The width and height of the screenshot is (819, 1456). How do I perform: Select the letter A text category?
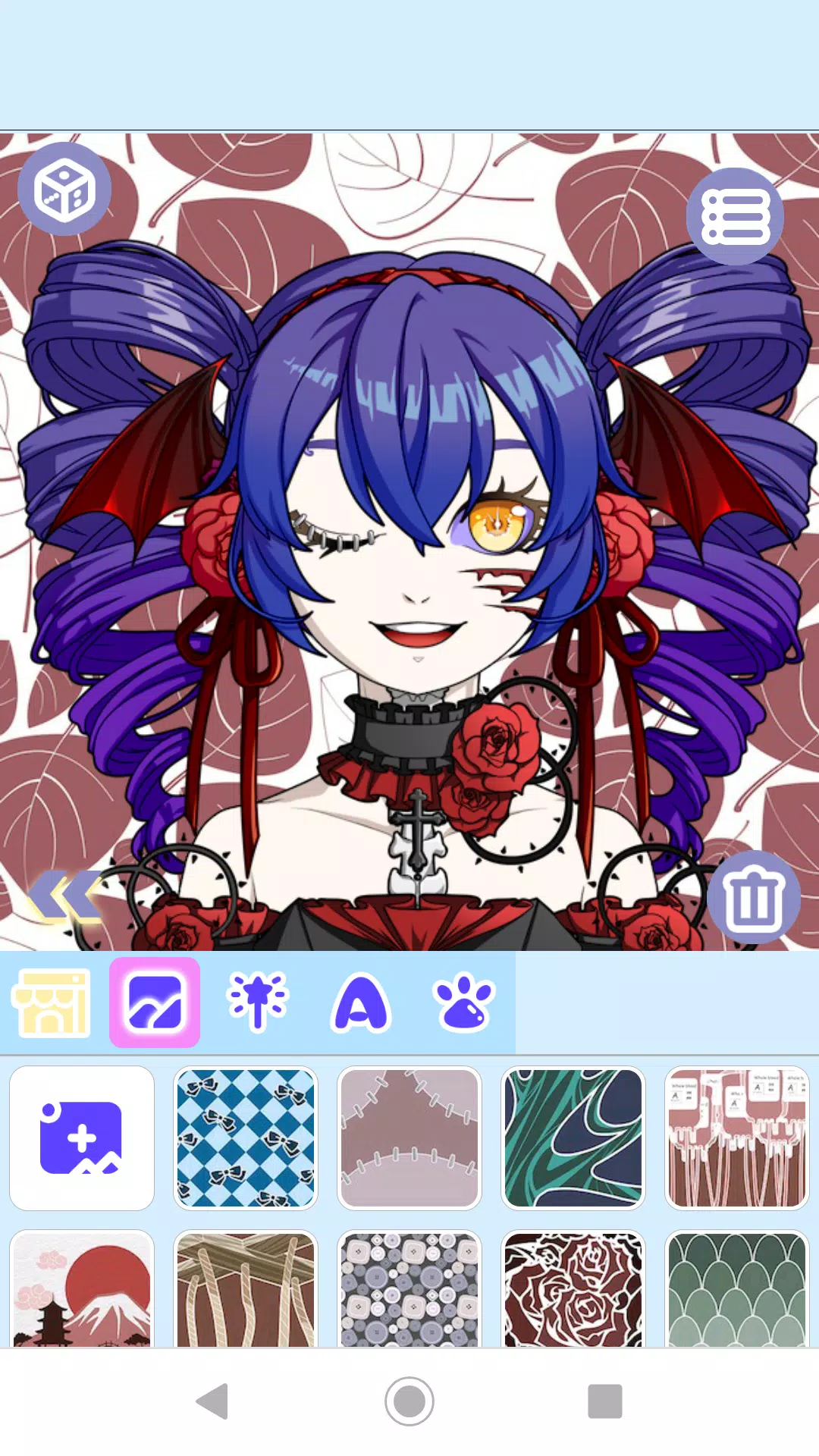[362, 1003]
